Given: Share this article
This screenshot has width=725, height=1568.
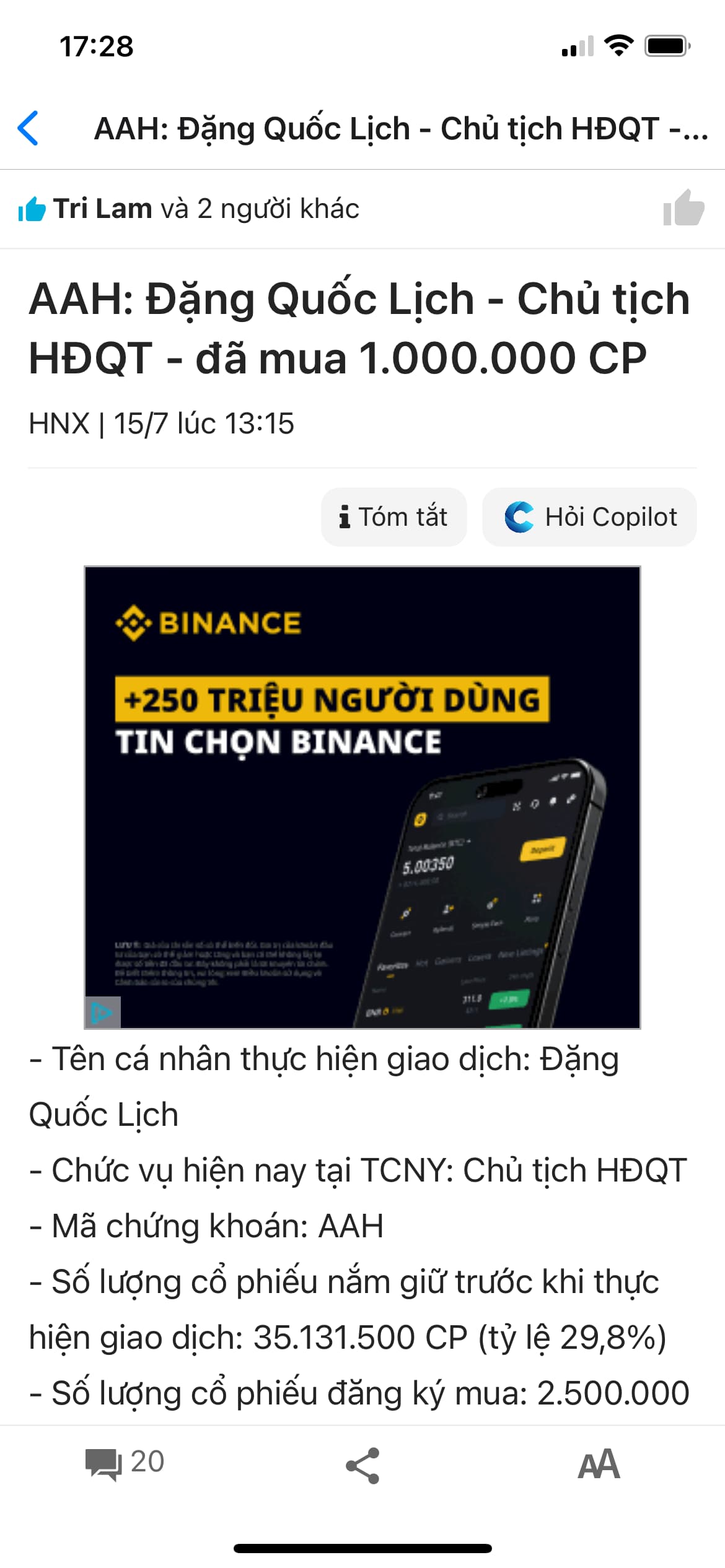Looking at the screenshot, I should pos(362,1465).
